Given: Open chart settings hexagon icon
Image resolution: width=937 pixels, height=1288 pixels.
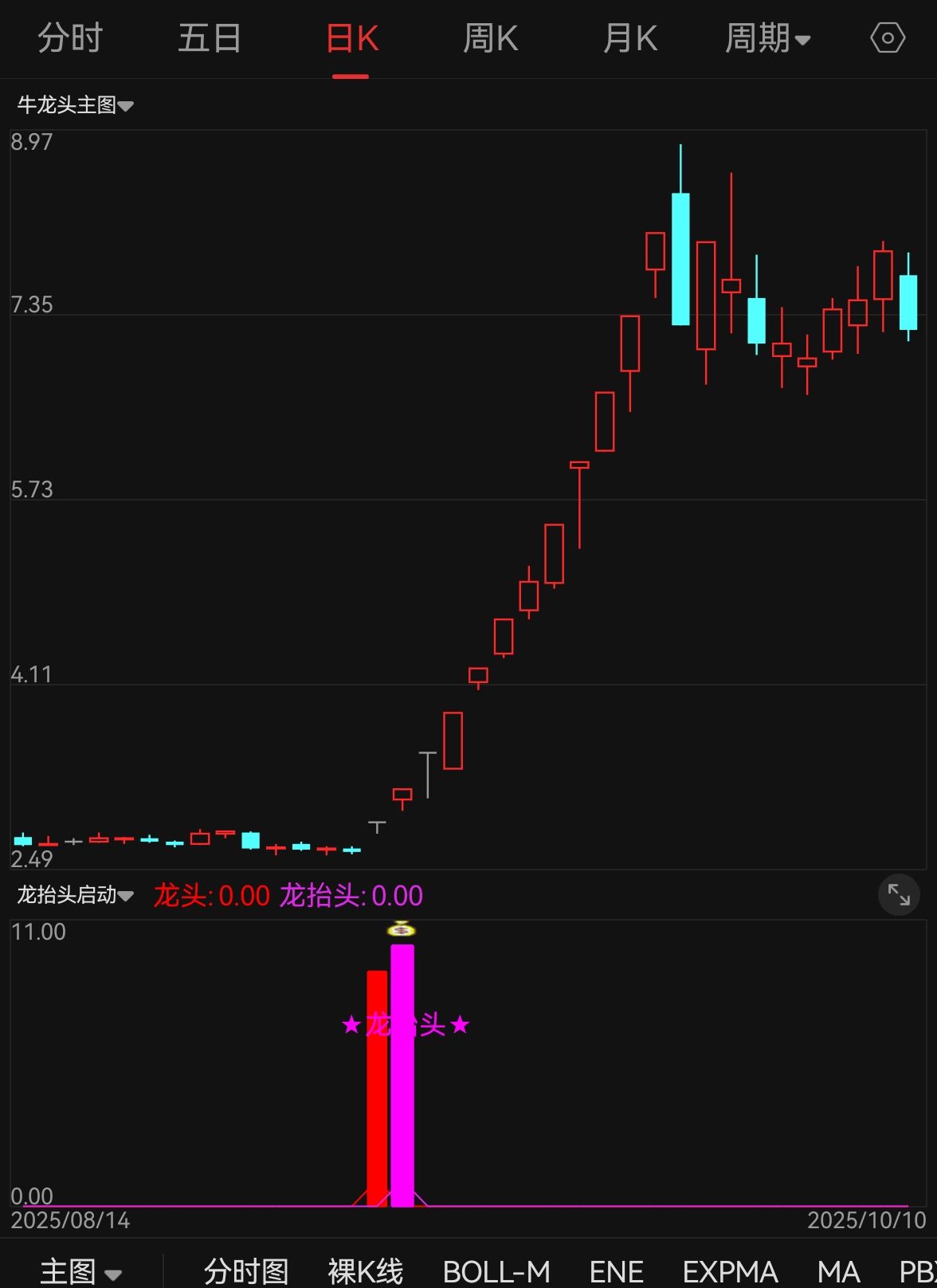Looking at the screenshot, I should pos(887,38).
